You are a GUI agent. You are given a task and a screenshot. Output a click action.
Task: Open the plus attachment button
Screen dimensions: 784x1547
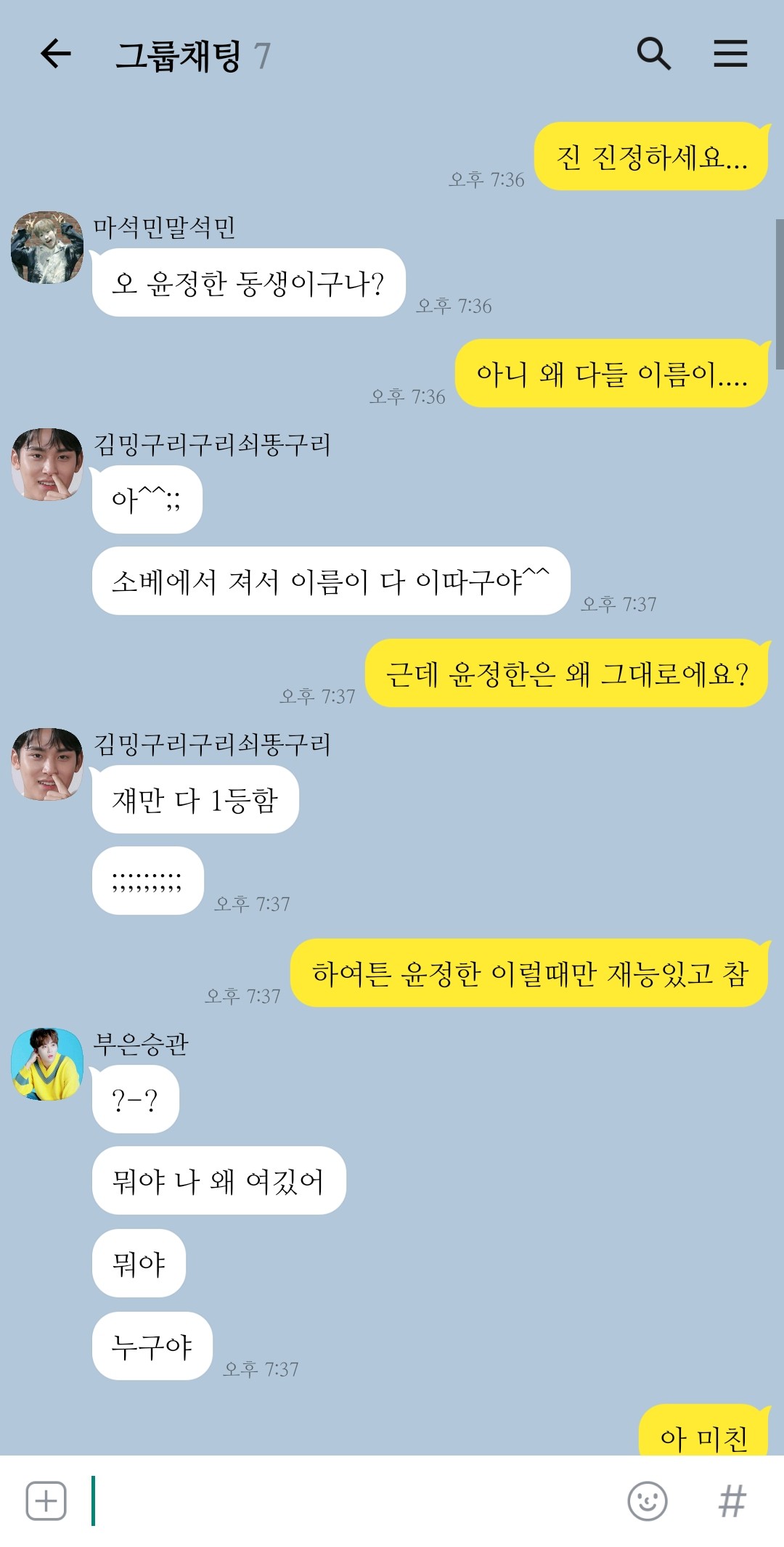point(46,1501)
